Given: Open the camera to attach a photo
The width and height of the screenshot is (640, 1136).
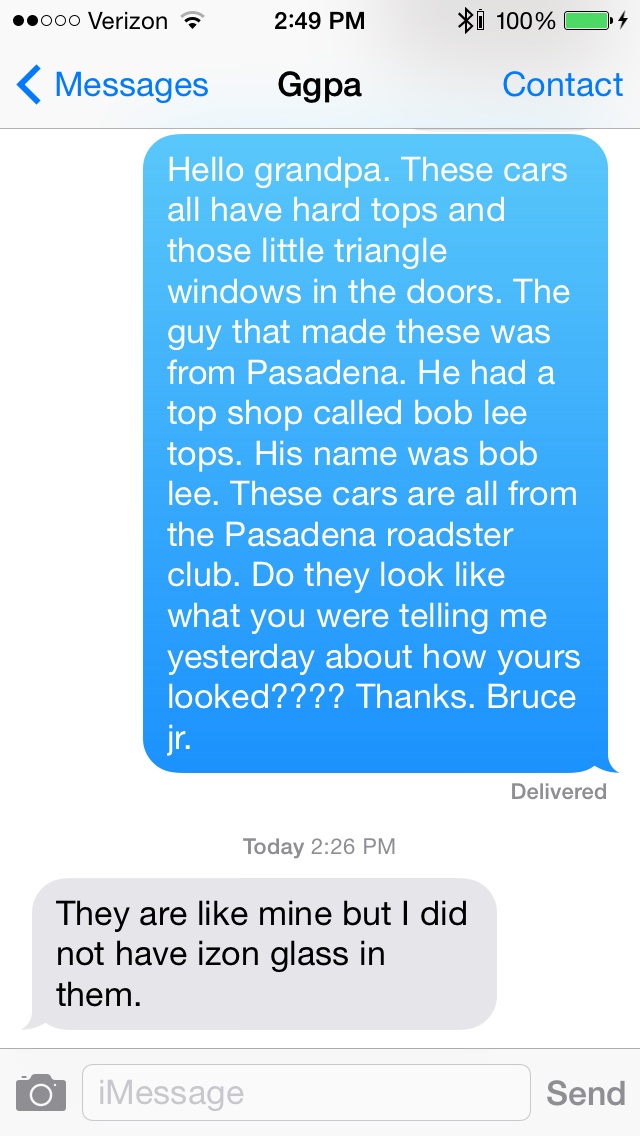Looking at the screenshot, I should pos(41,1092).
